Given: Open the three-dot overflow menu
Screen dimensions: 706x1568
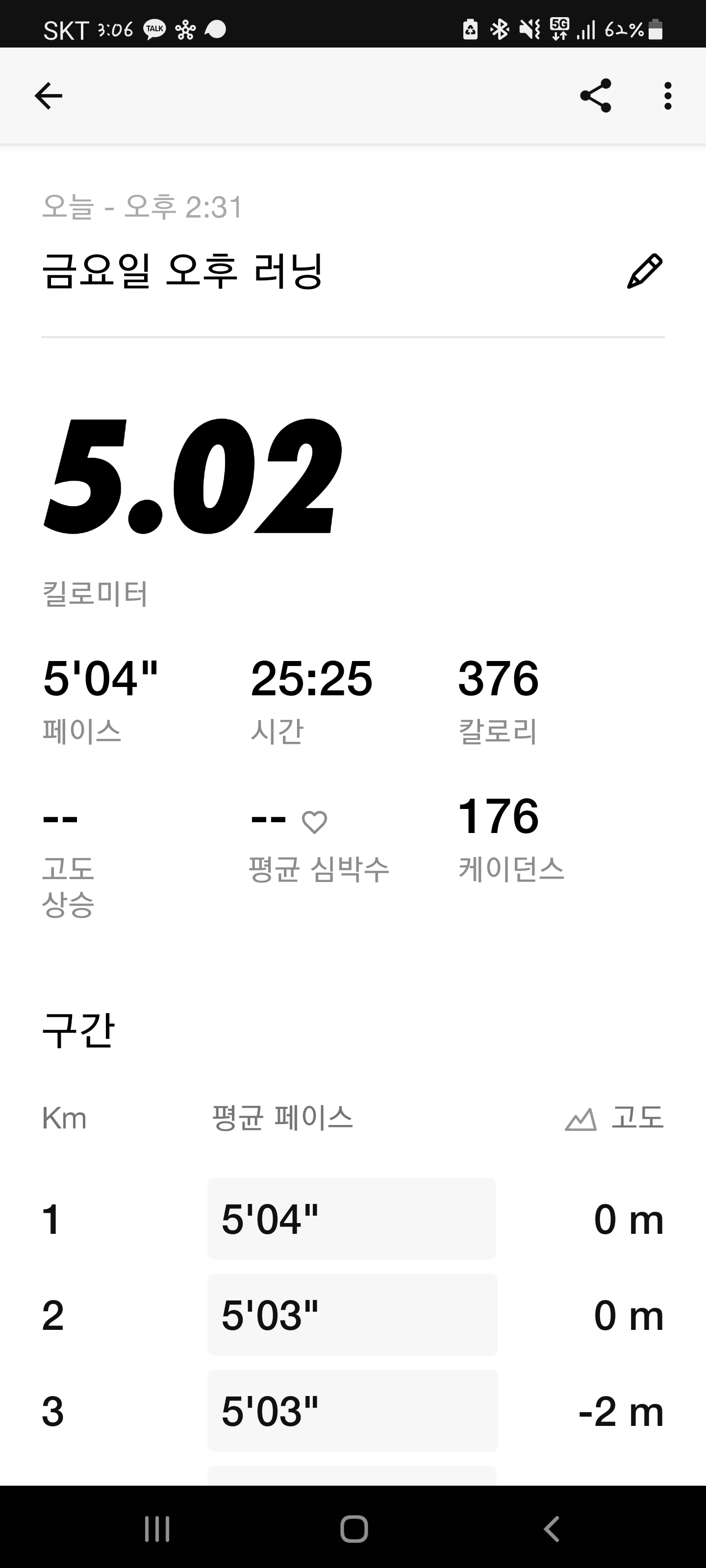Looking at the screenshot, I should click(668, 96).
